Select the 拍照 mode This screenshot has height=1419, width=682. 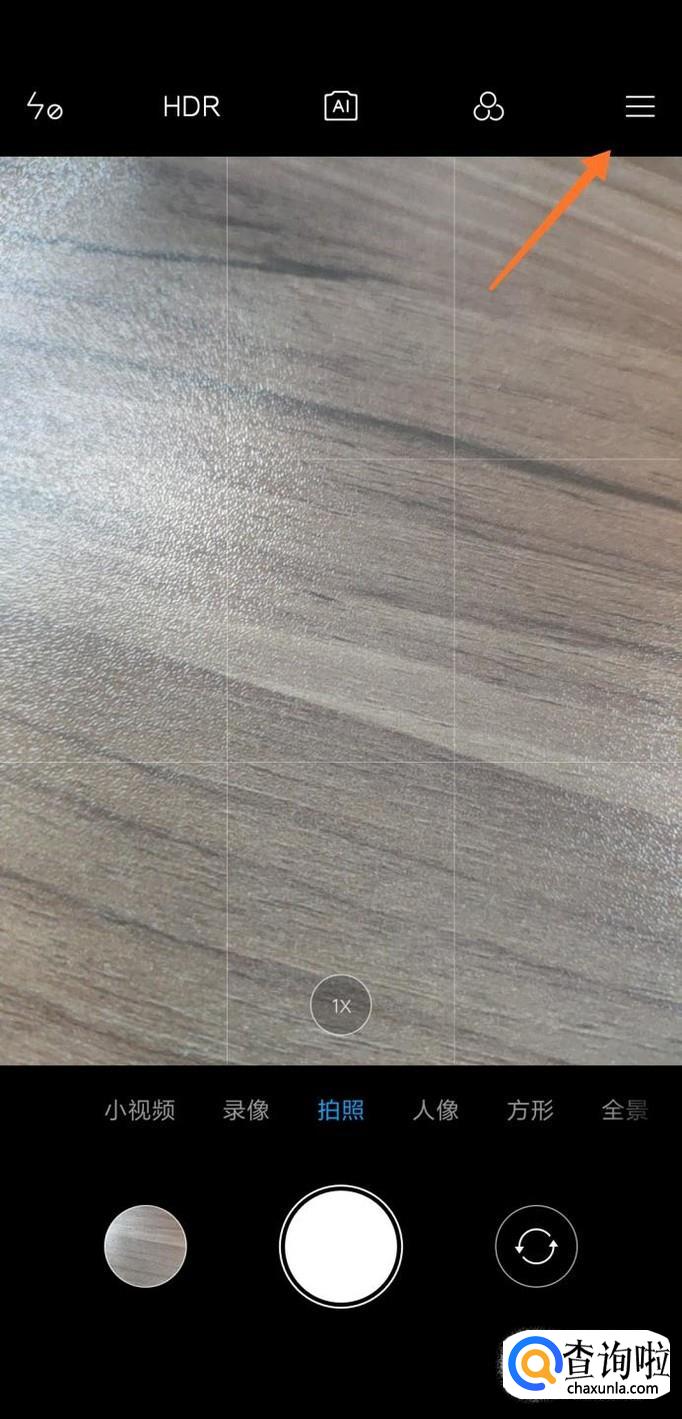[341, 1109]
